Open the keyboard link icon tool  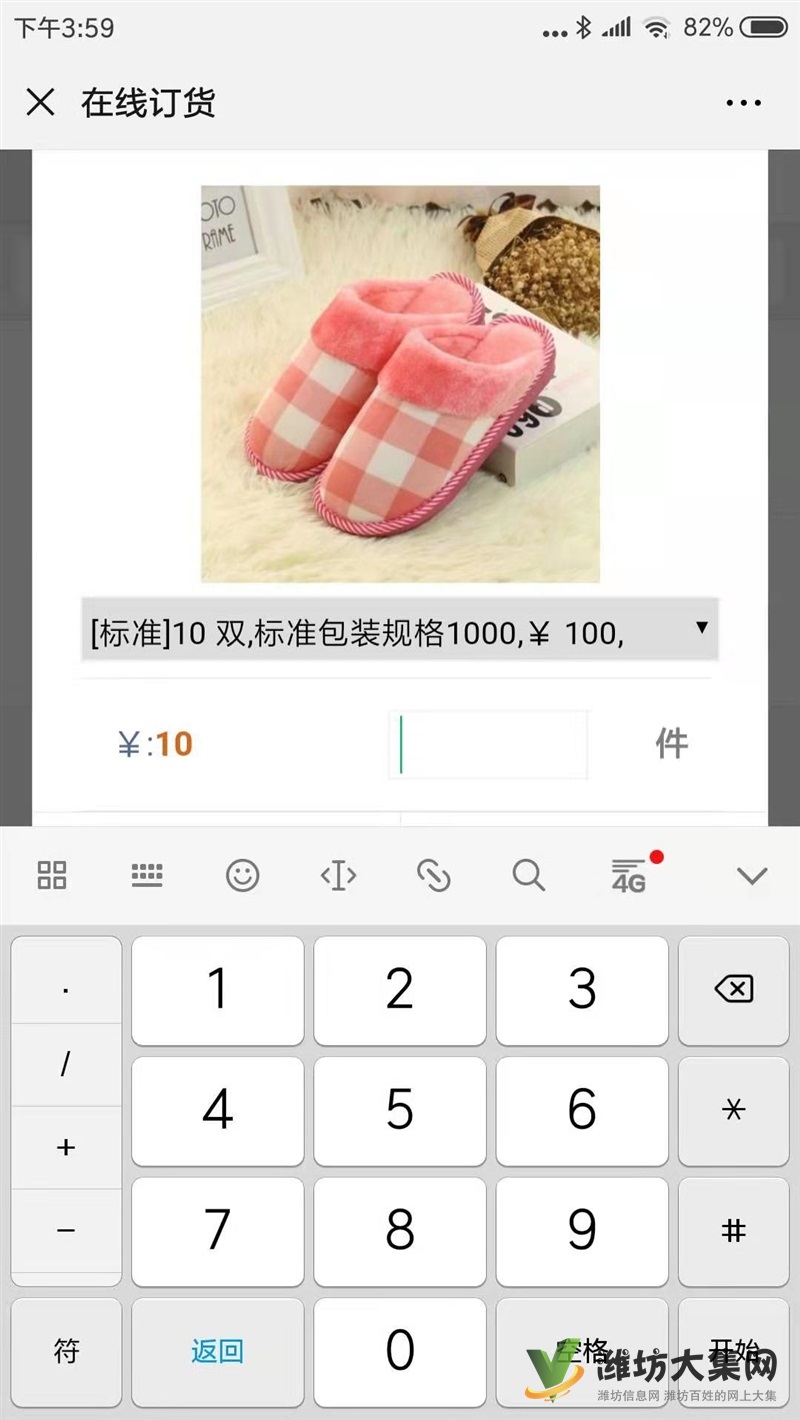[x=433, y=875]
